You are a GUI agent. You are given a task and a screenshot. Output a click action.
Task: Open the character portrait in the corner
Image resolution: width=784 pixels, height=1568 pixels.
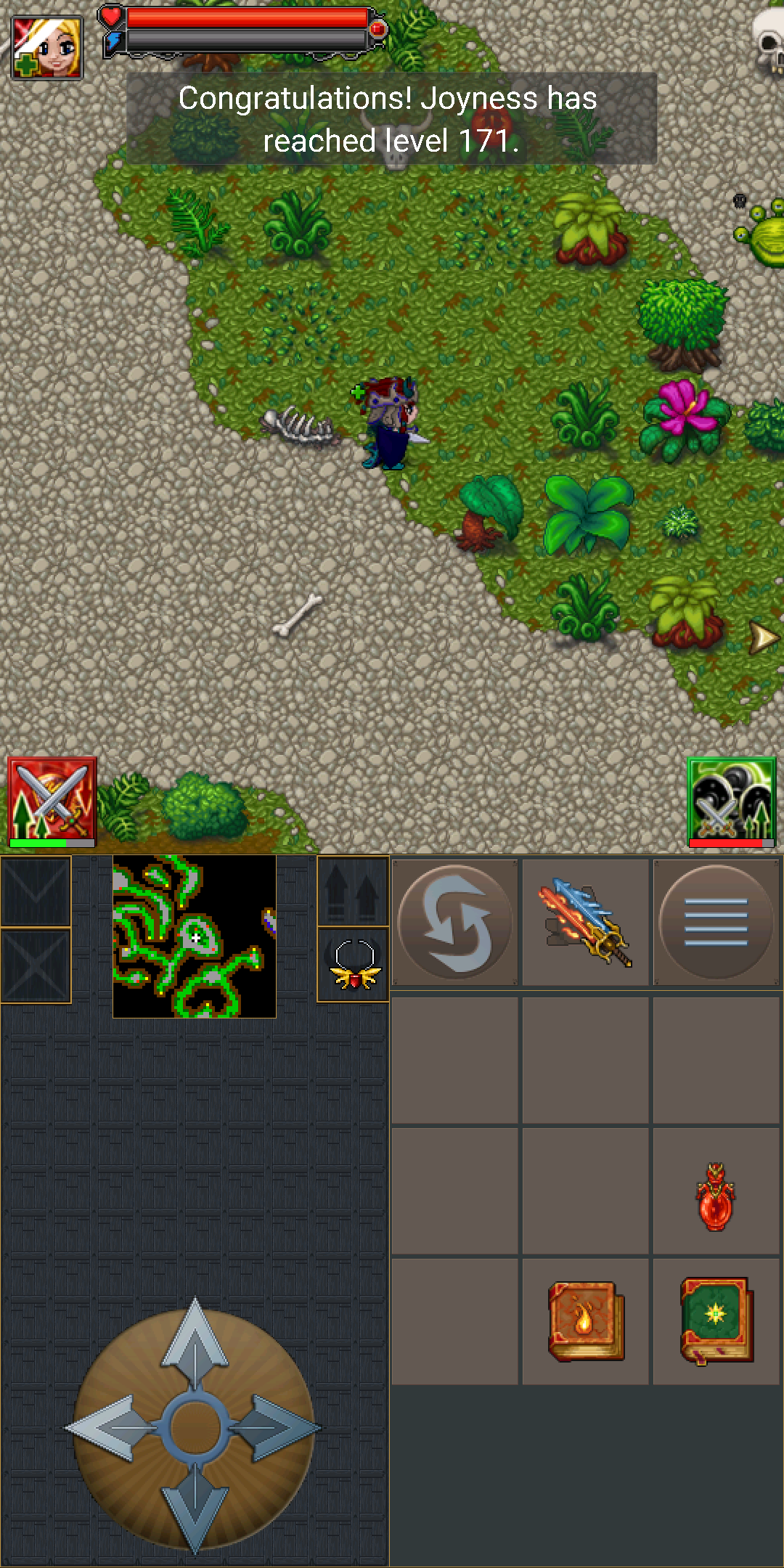click(x=47, y=47)
